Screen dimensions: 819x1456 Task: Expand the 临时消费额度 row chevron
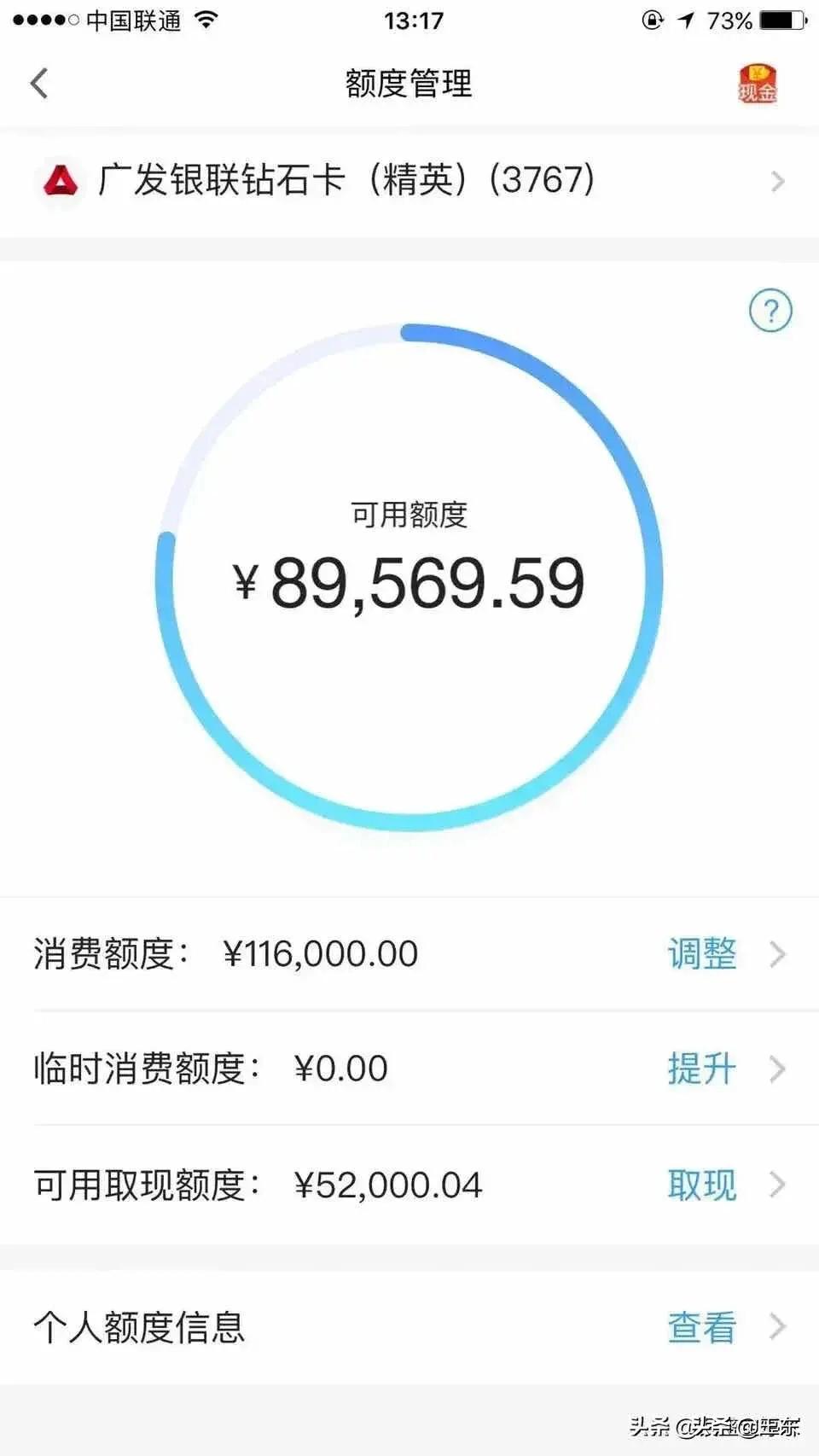click(x=775, y=1069)
